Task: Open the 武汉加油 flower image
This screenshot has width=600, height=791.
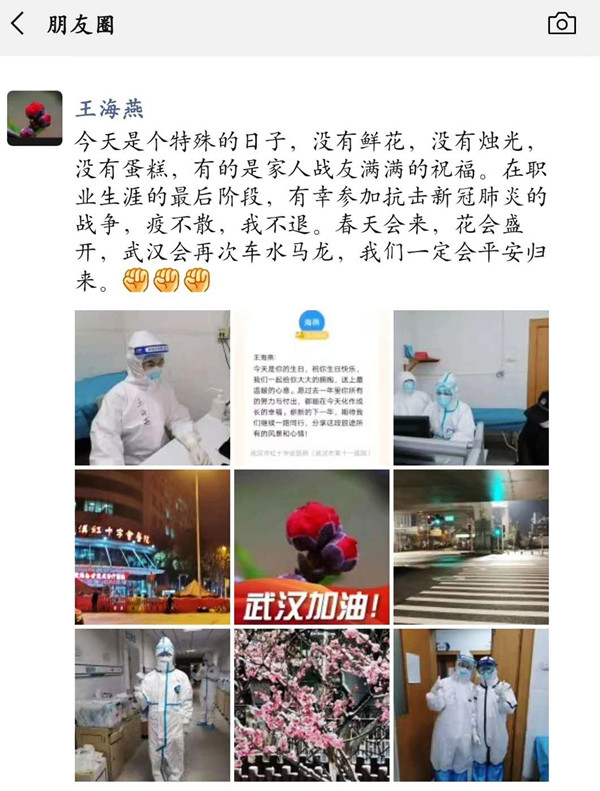Action: [x=311, y=547]
